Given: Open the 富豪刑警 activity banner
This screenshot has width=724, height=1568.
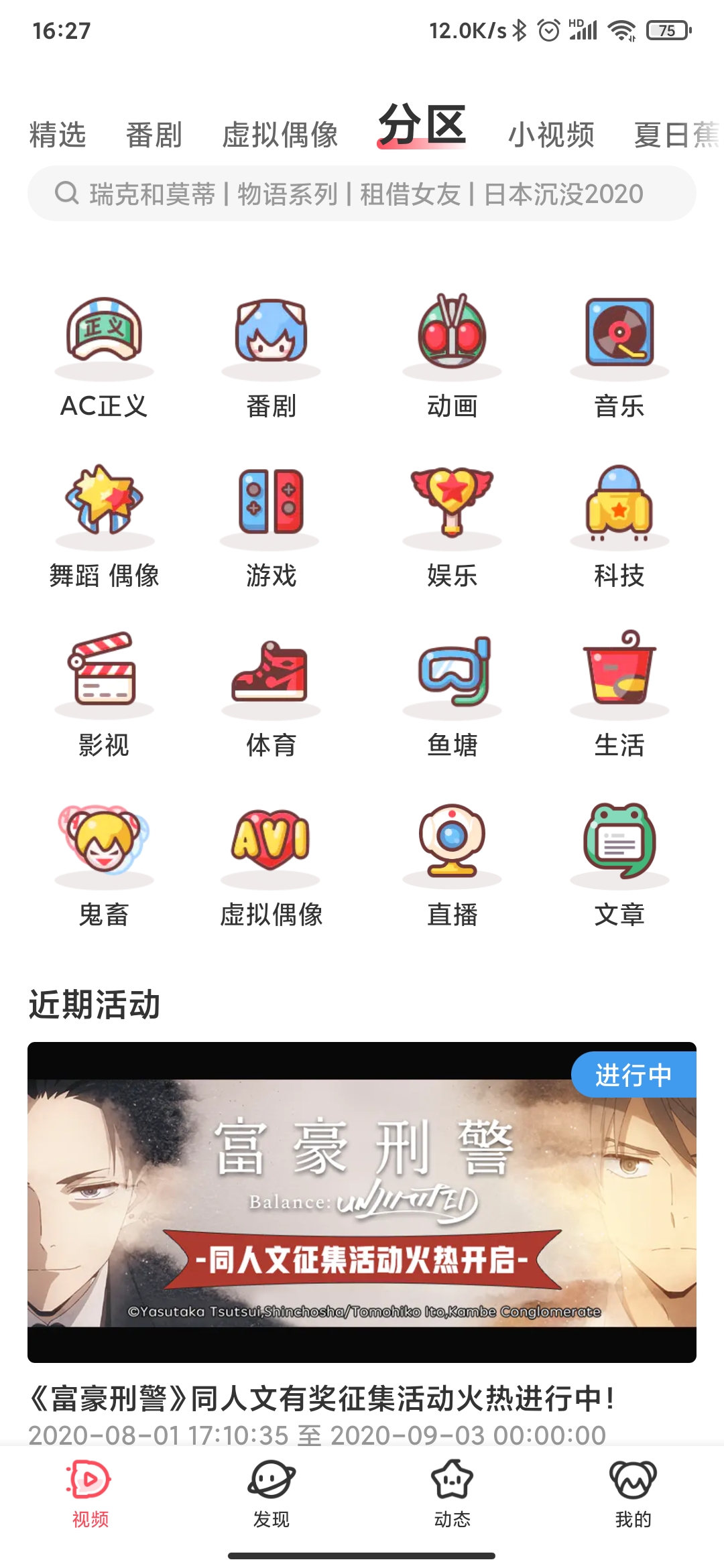Looking at the screenshot, I should coord(362,1201).
